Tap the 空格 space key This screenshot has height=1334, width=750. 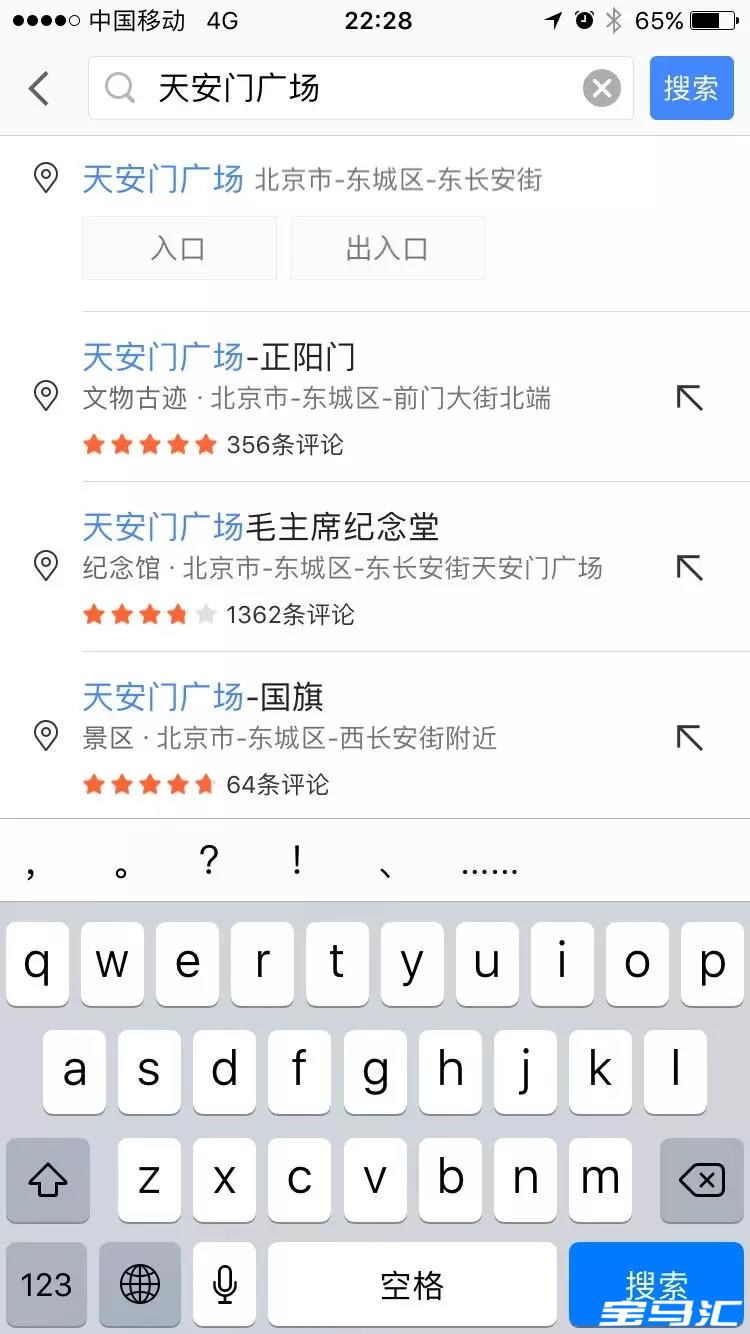[x=411, y=1285]
